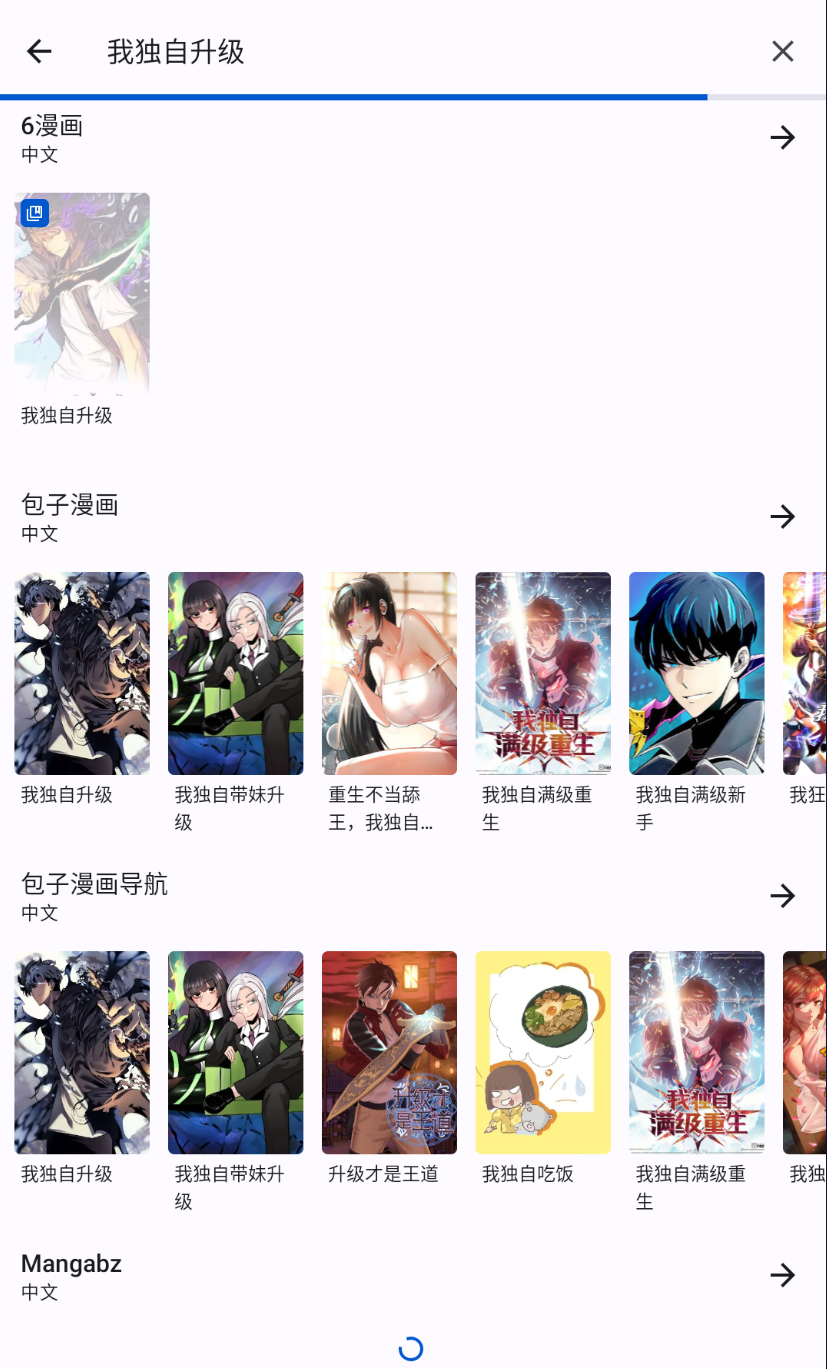
Task: Open all results from 6漫画 source
Action: pyautogui.click(x=782, y=137)
